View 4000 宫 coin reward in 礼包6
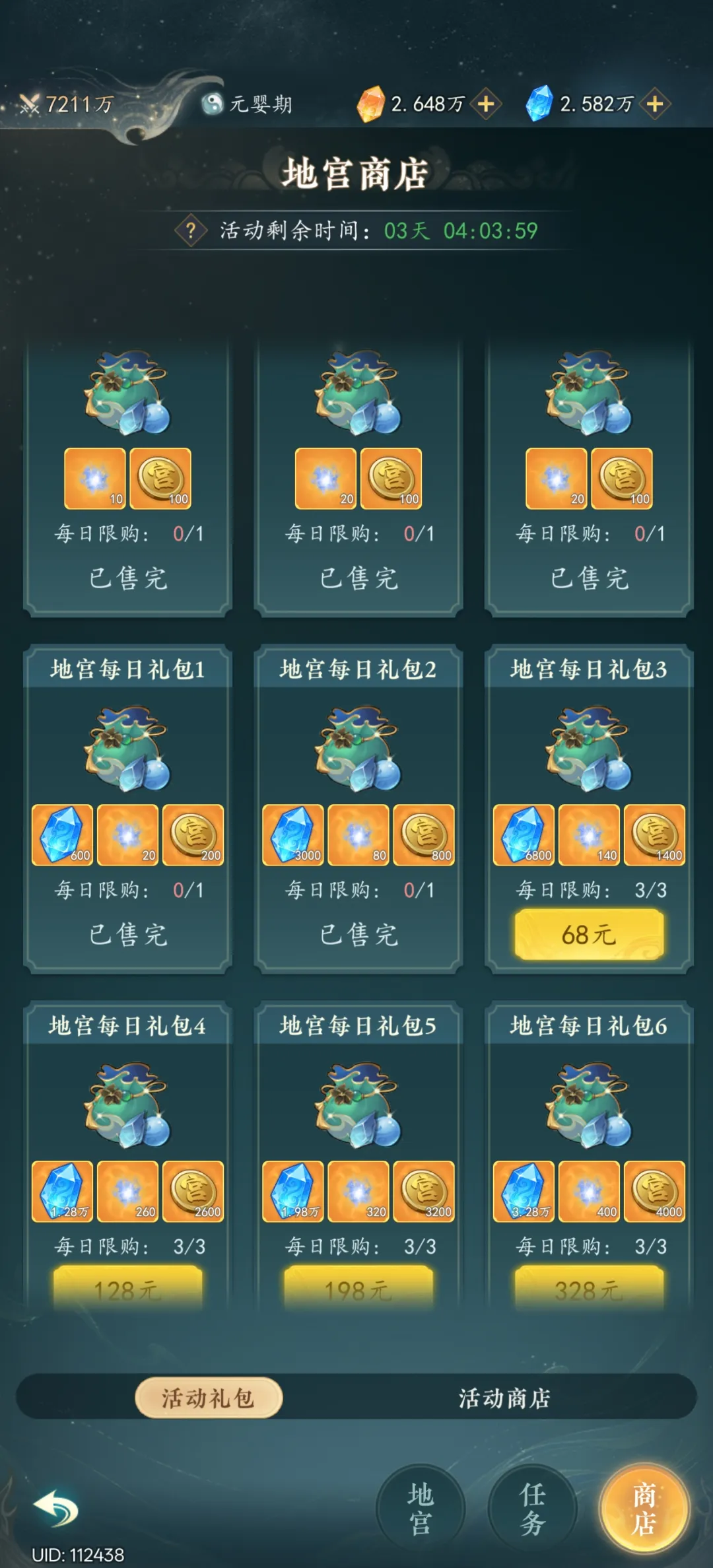 tap(654, 1192)
